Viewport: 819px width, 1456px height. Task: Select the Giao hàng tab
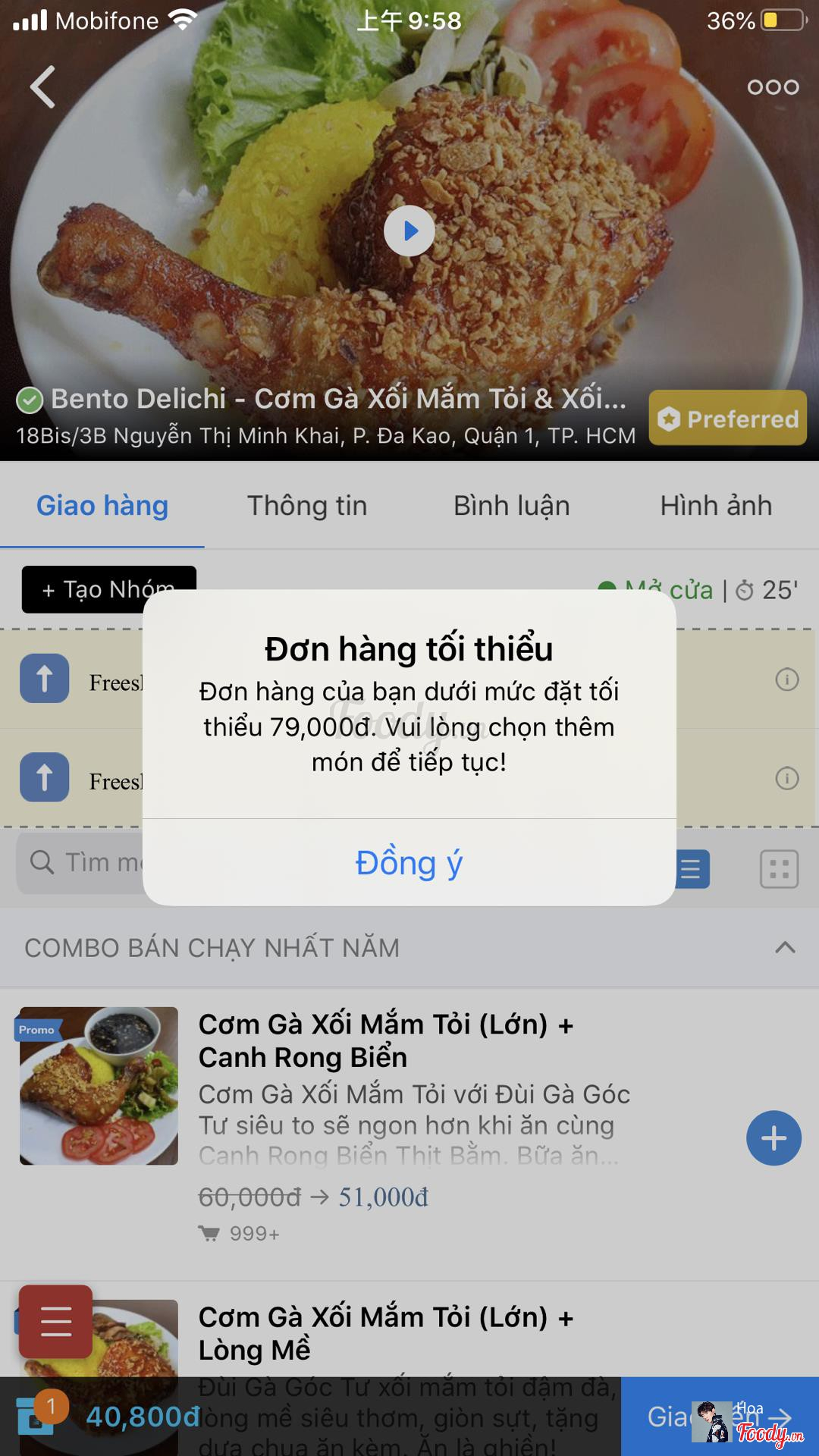pyautogui.click(x=102, y=506)
